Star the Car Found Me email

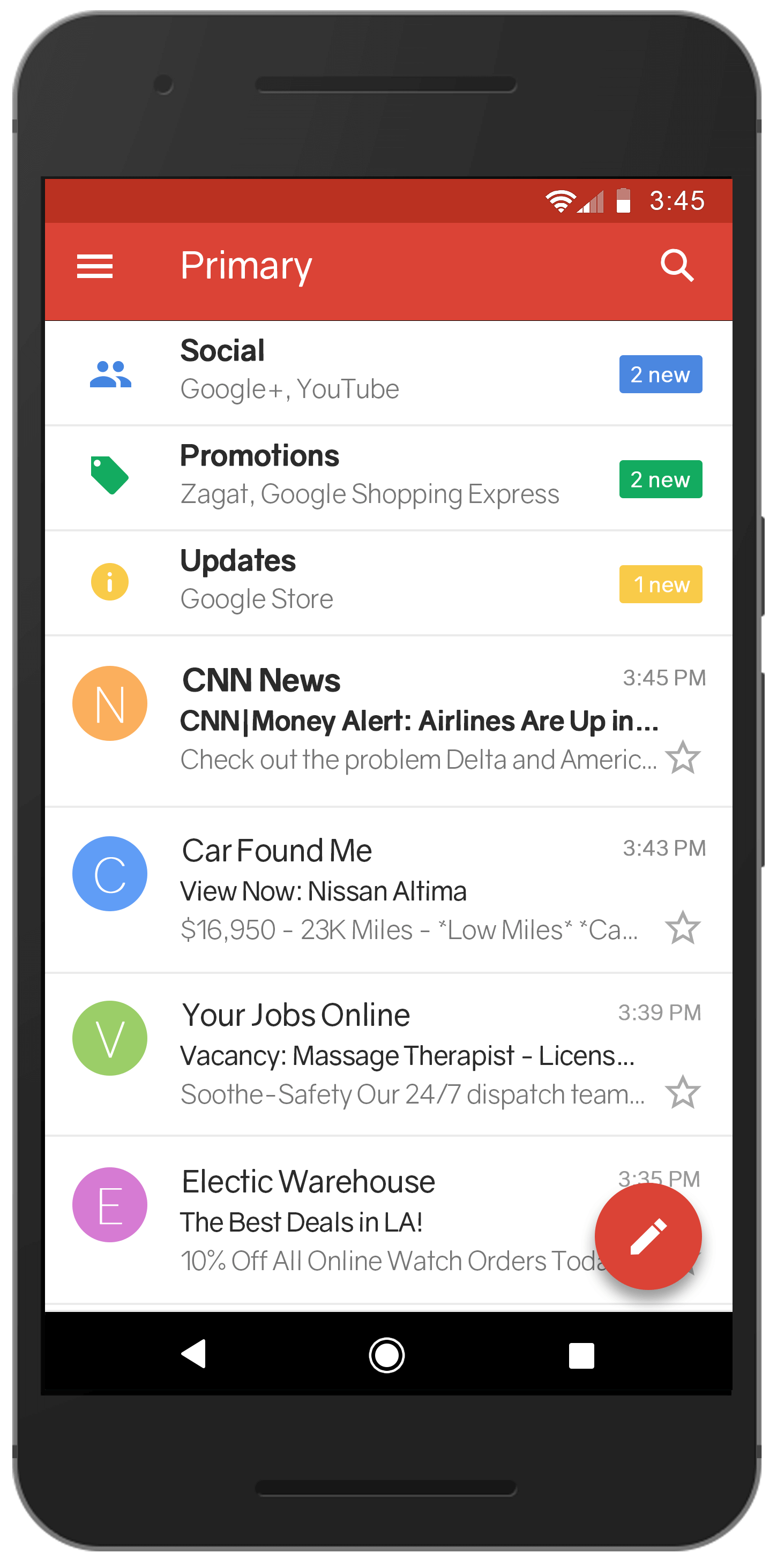tap(683, 928)
